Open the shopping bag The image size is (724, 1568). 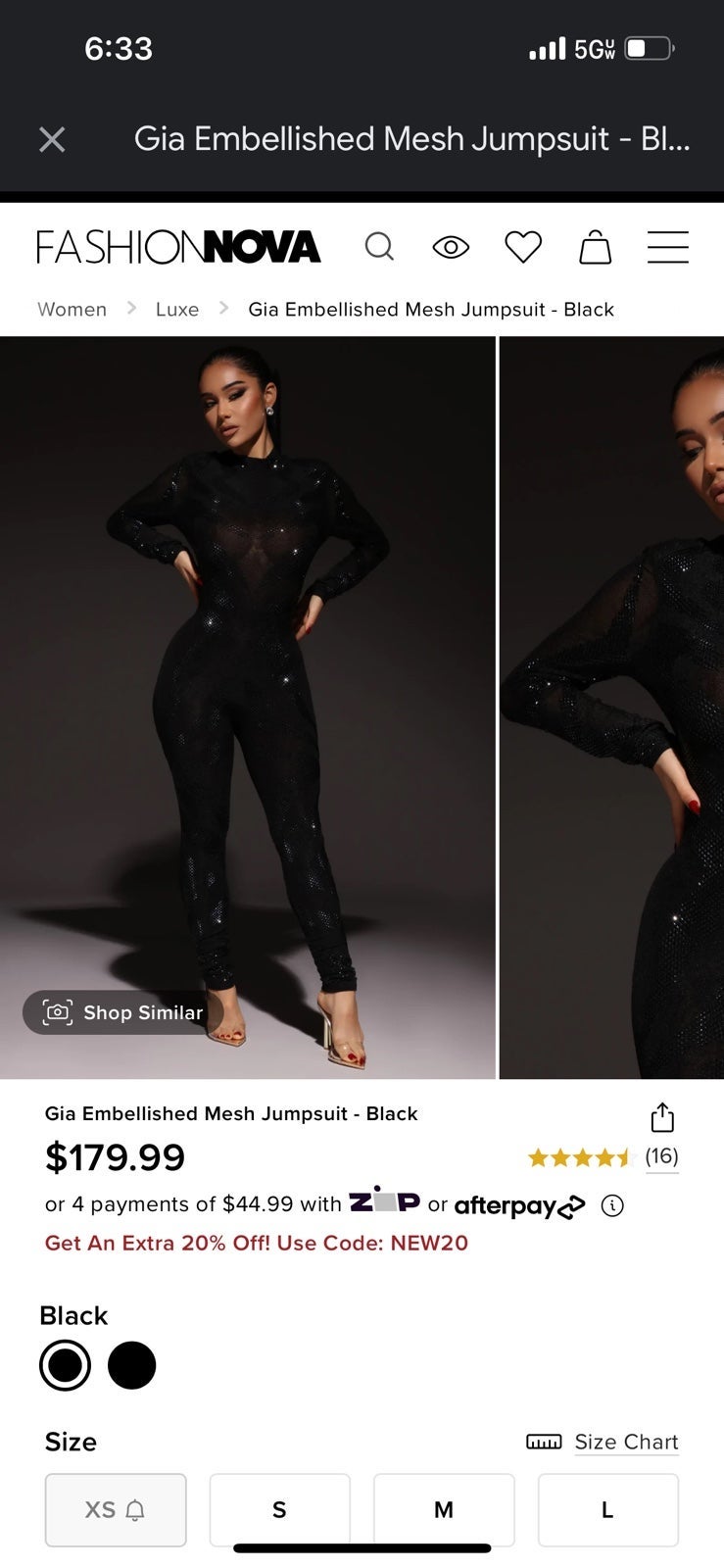595,247
